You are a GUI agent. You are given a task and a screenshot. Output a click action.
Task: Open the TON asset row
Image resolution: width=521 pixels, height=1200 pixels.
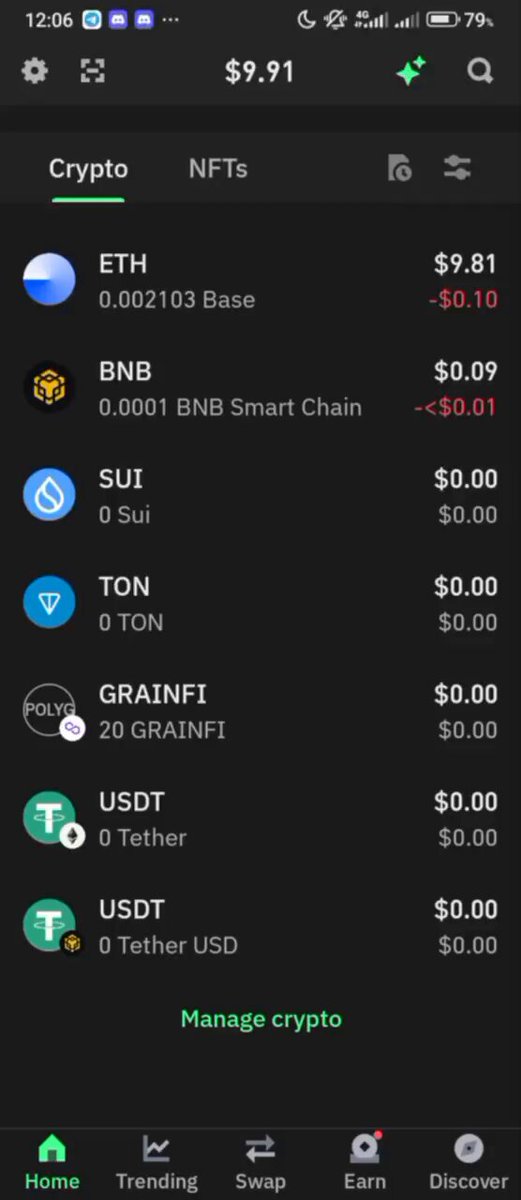coord(260,604)
